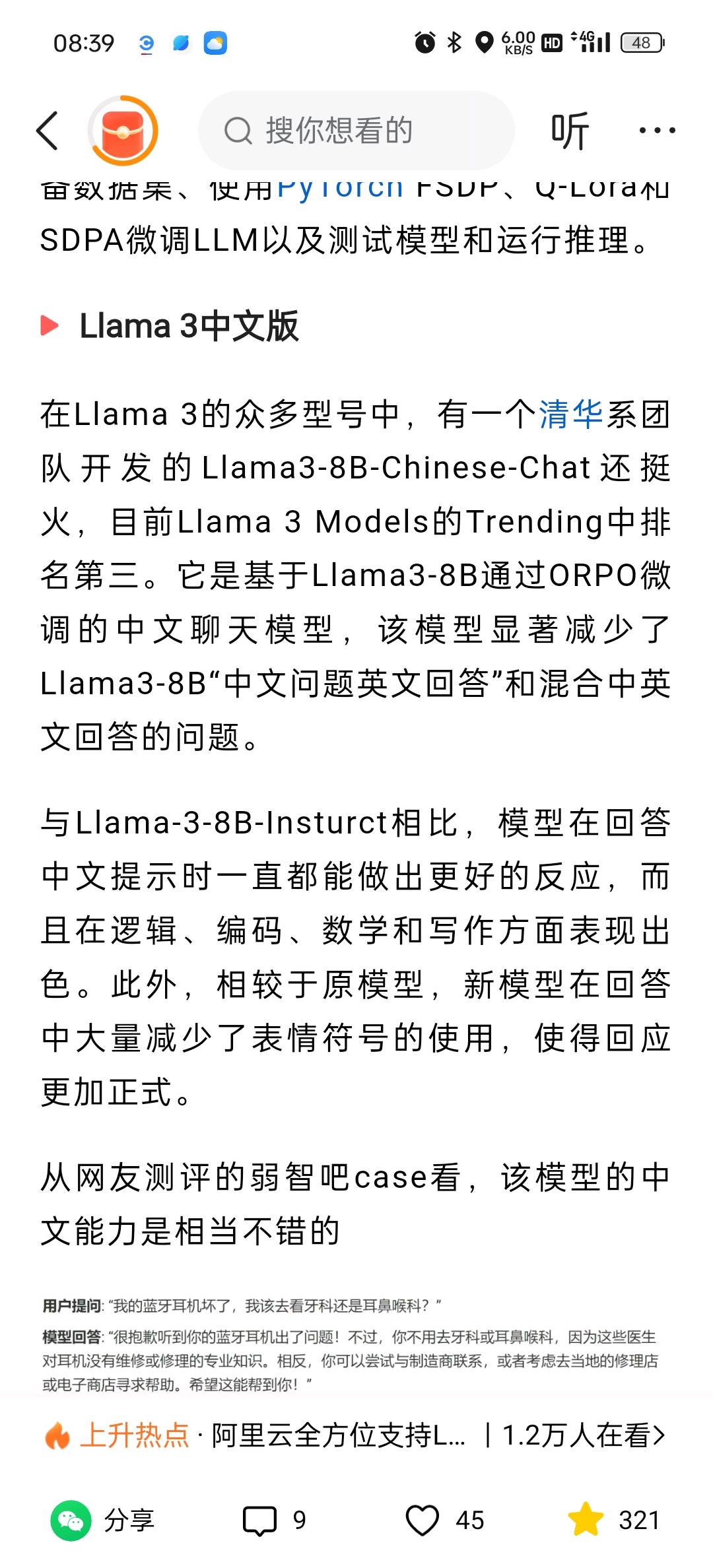Open the PyTorch hyperlink
The image size is (713, 1568).
click(x=339, y=189)
